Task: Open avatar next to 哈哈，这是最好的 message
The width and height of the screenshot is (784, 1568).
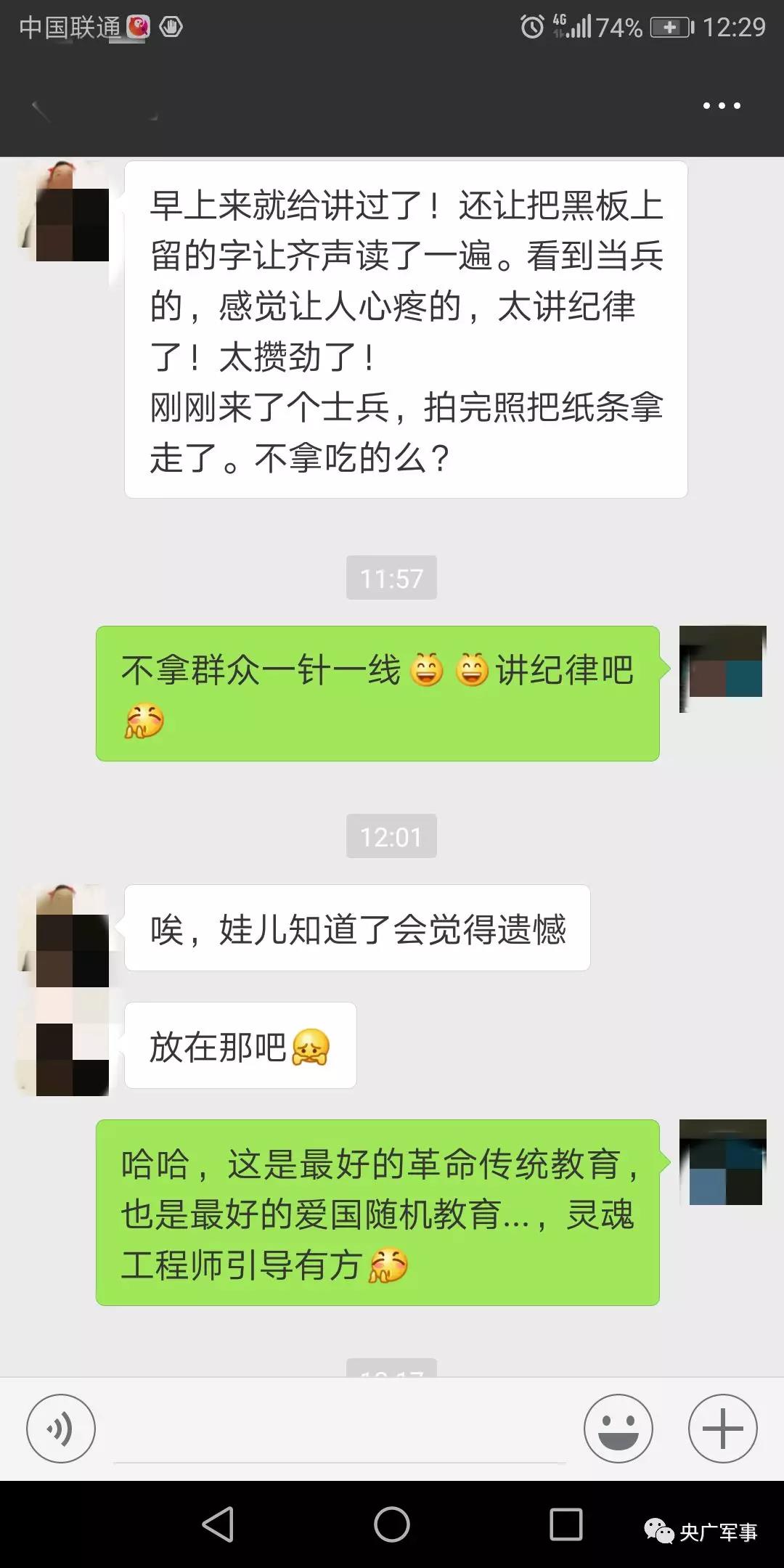Action: point(723,1162)
